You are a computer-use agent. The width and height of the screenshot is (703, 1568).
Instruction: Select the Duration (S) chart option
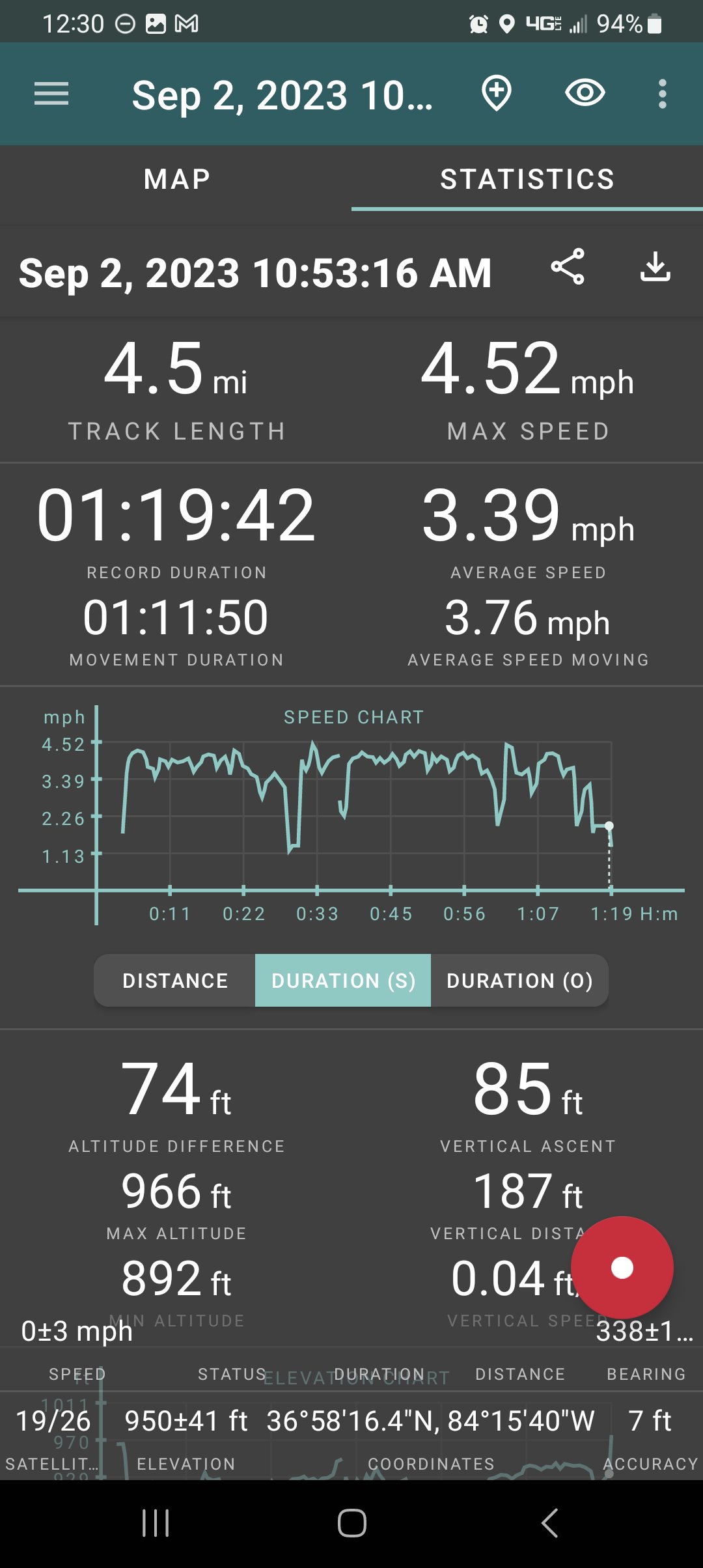[343, 981]
